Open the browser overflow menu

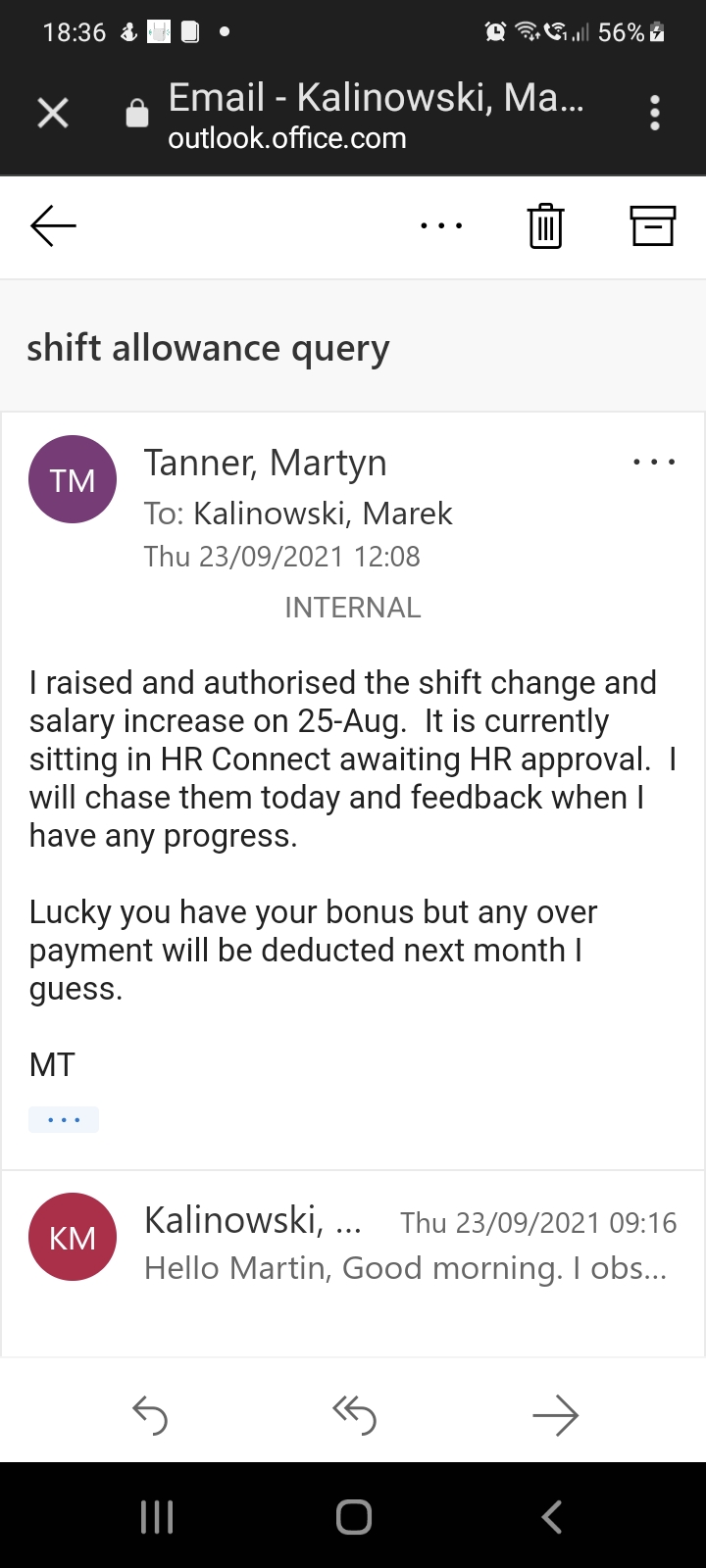655,114
